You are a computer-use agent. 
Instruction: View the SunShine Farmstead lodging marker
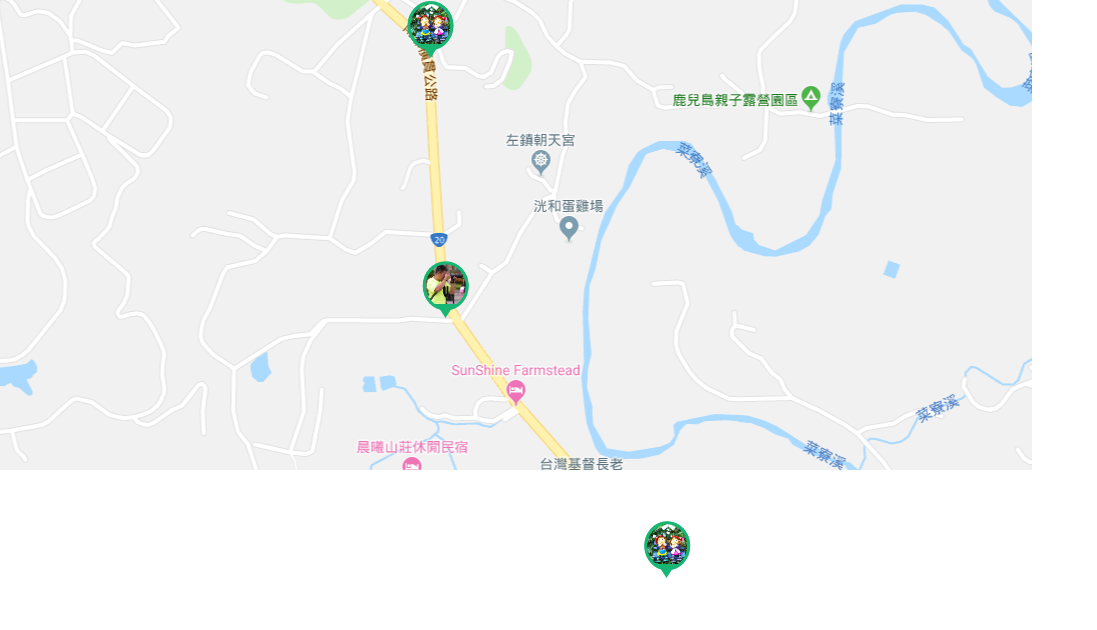tap(516, 391)
